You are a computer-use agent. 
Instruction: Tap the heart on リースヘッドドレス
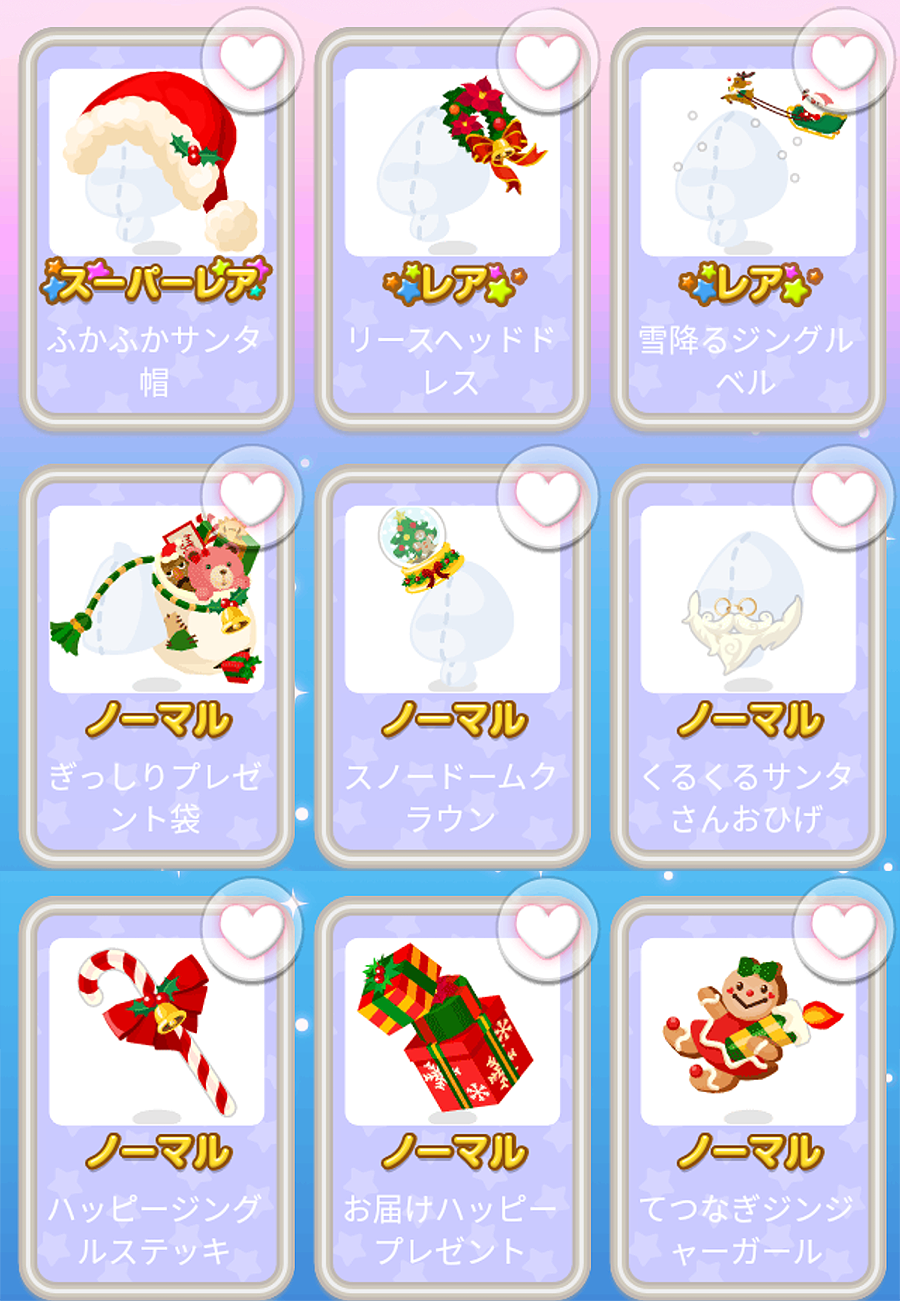pyautogui.click(x=547, y=58)
